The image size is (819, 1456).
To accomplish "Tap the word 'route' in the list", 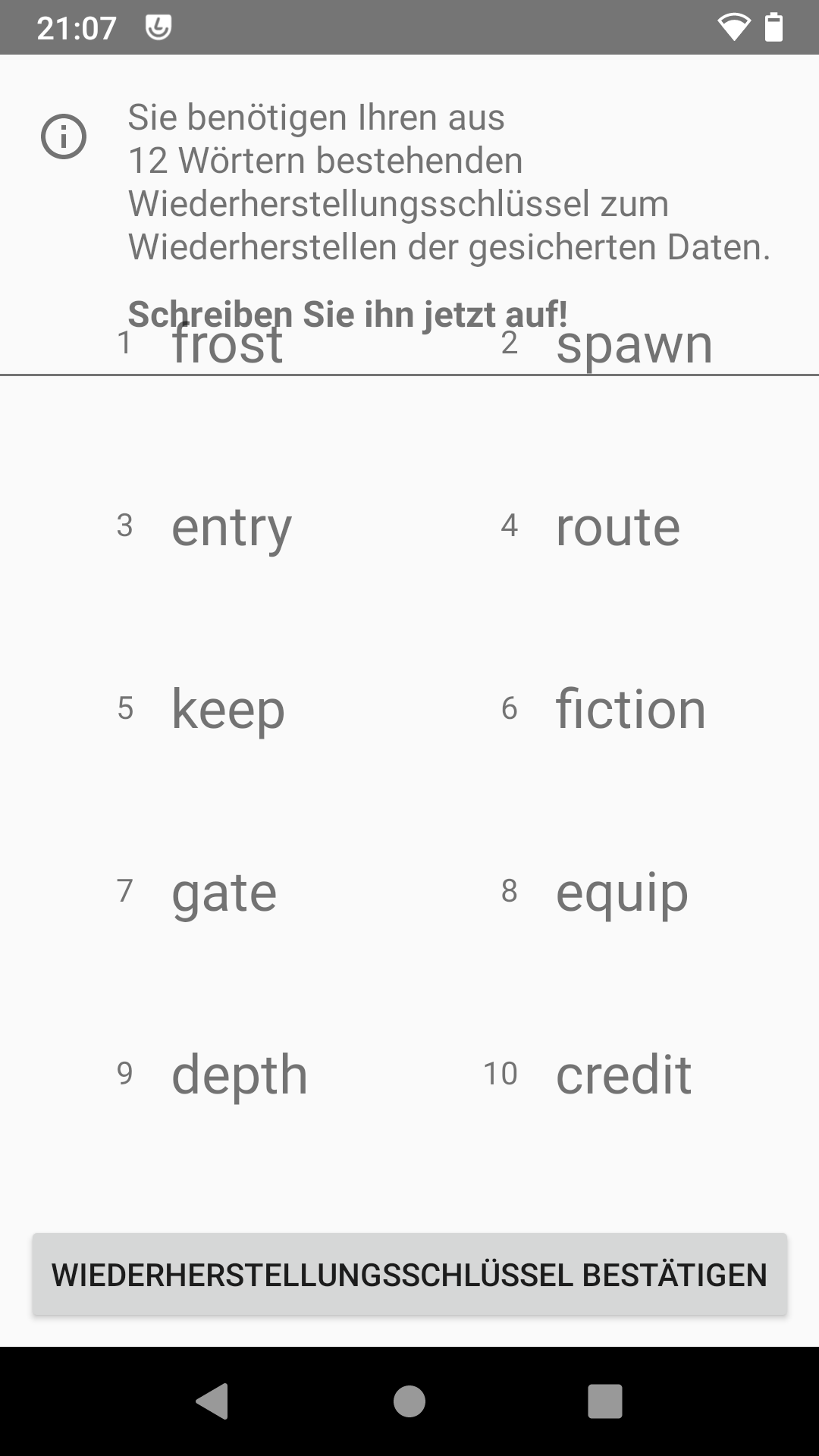I will (618, 529).
